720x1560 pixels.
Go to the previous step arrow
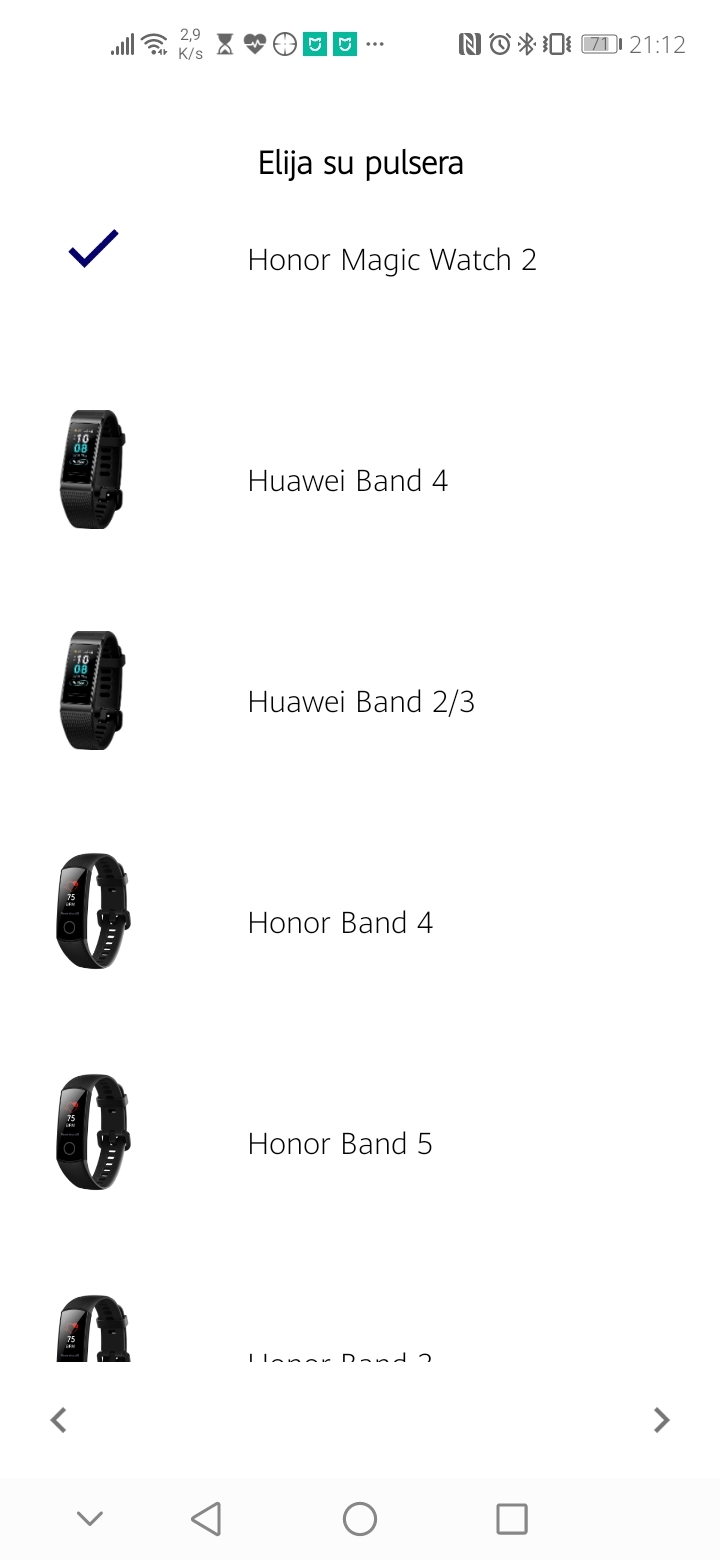click(x=59, y=1420)
